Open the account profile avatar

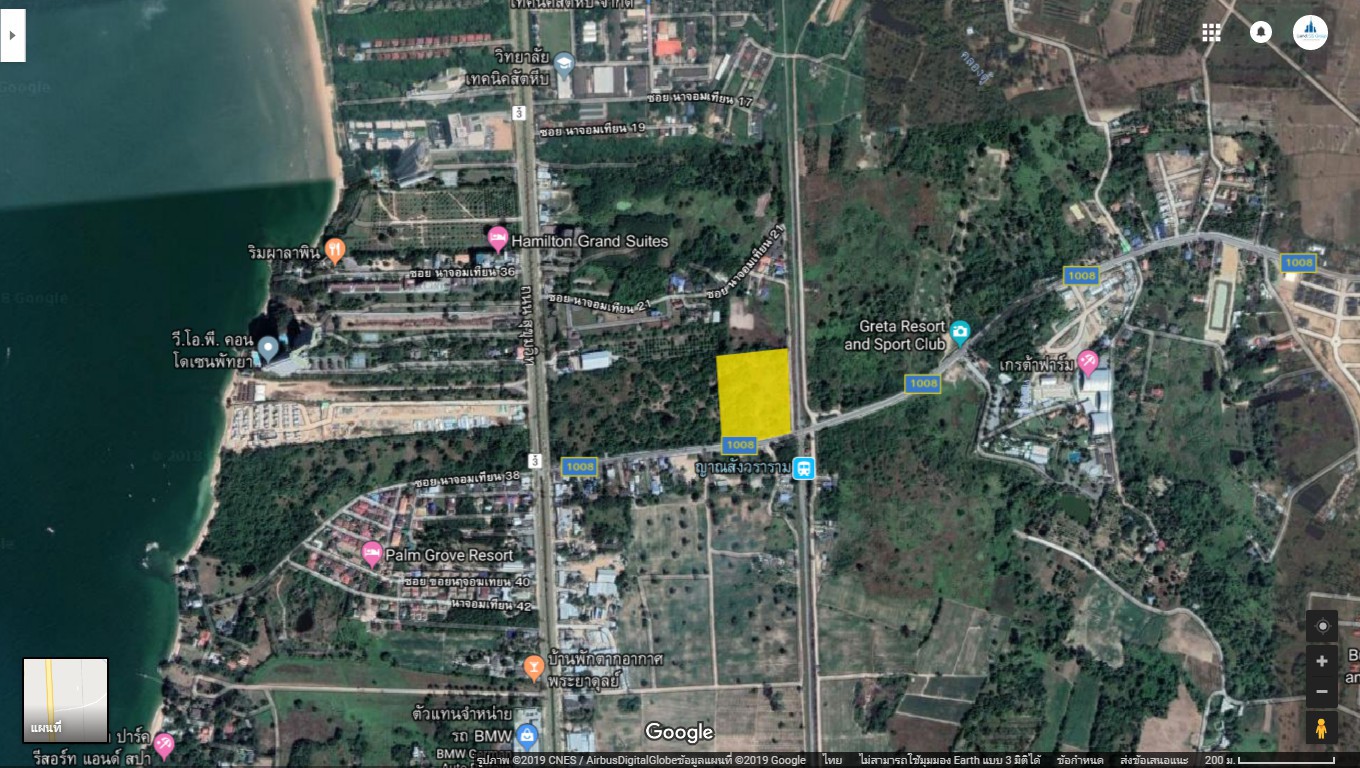(x=1310, y=32)
